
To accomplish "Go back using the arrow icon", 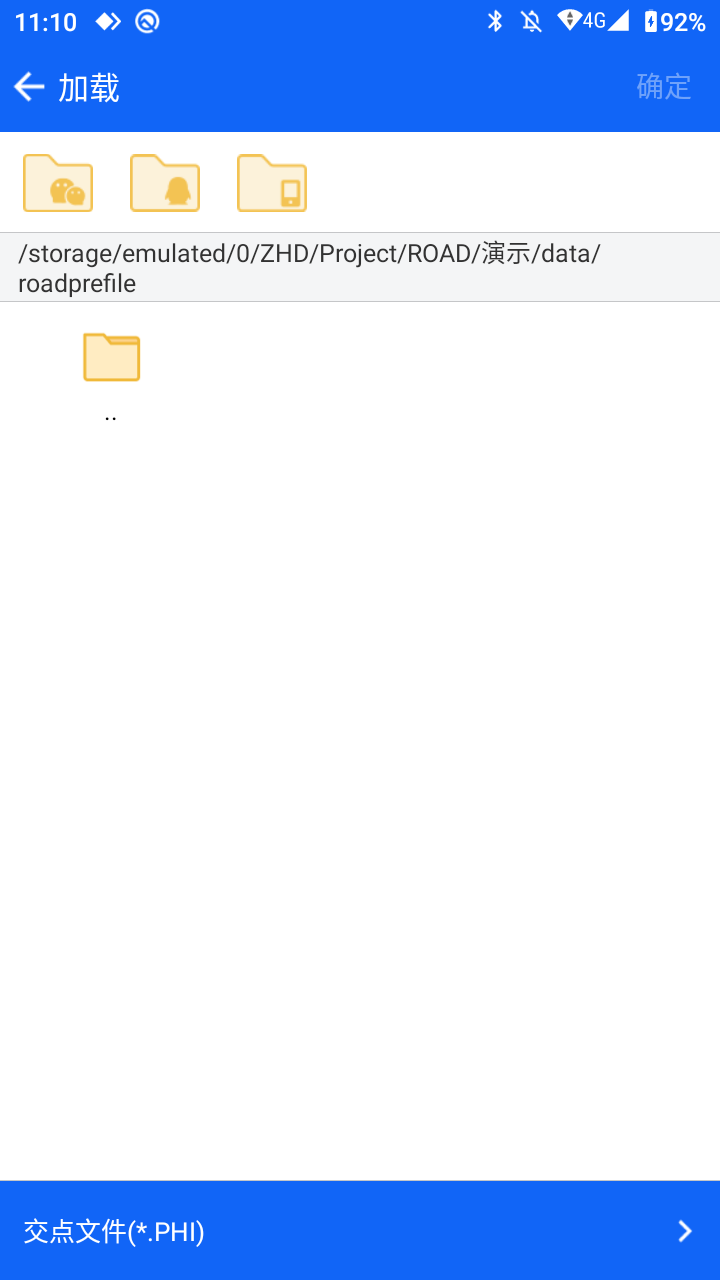I will (x=29, y=88).
